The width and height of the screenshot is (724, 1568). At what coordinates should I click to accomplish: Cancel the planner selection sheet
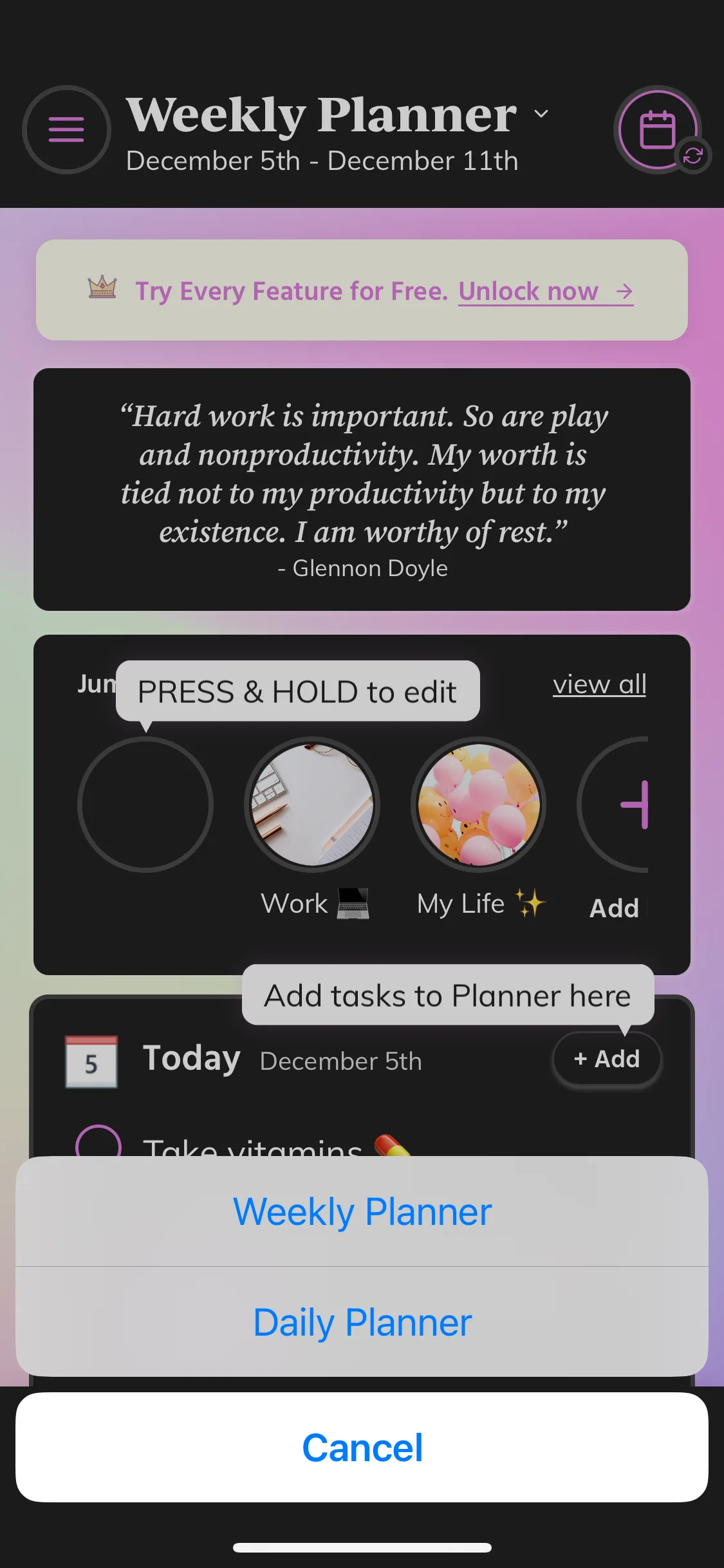(362, 1448)
